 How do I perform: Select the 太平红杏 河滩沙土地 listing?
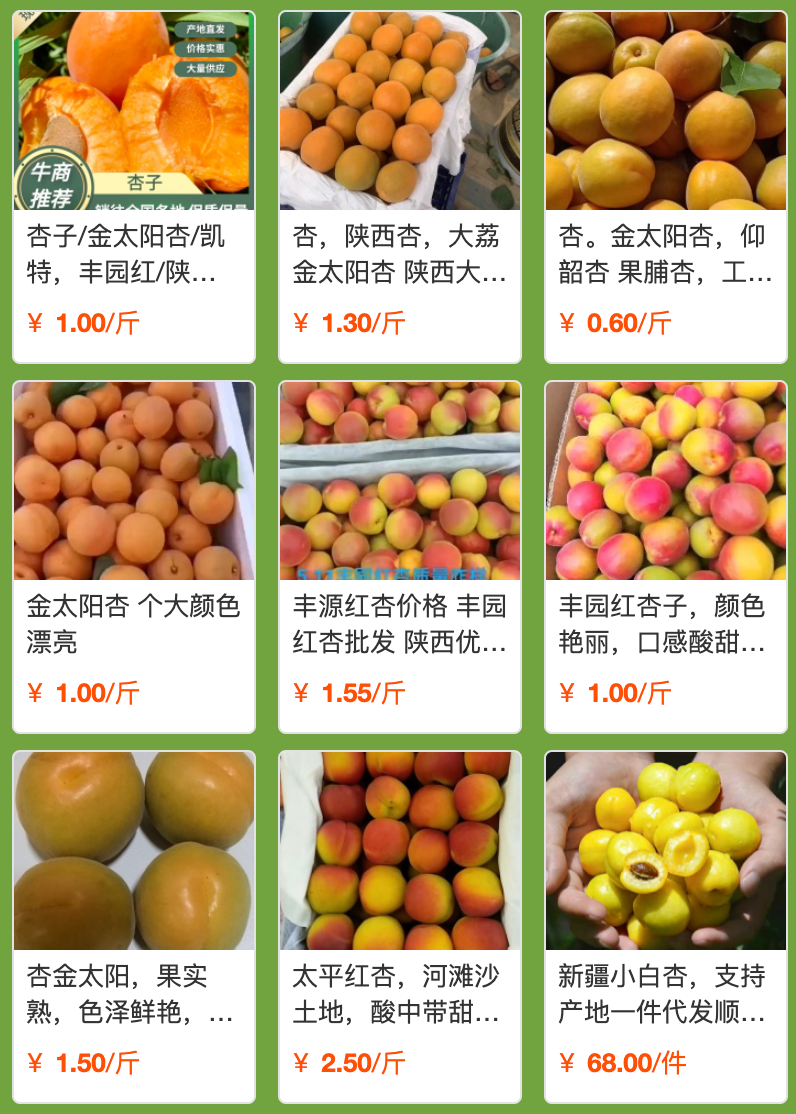pyautogui.click(x=400, y=927)
